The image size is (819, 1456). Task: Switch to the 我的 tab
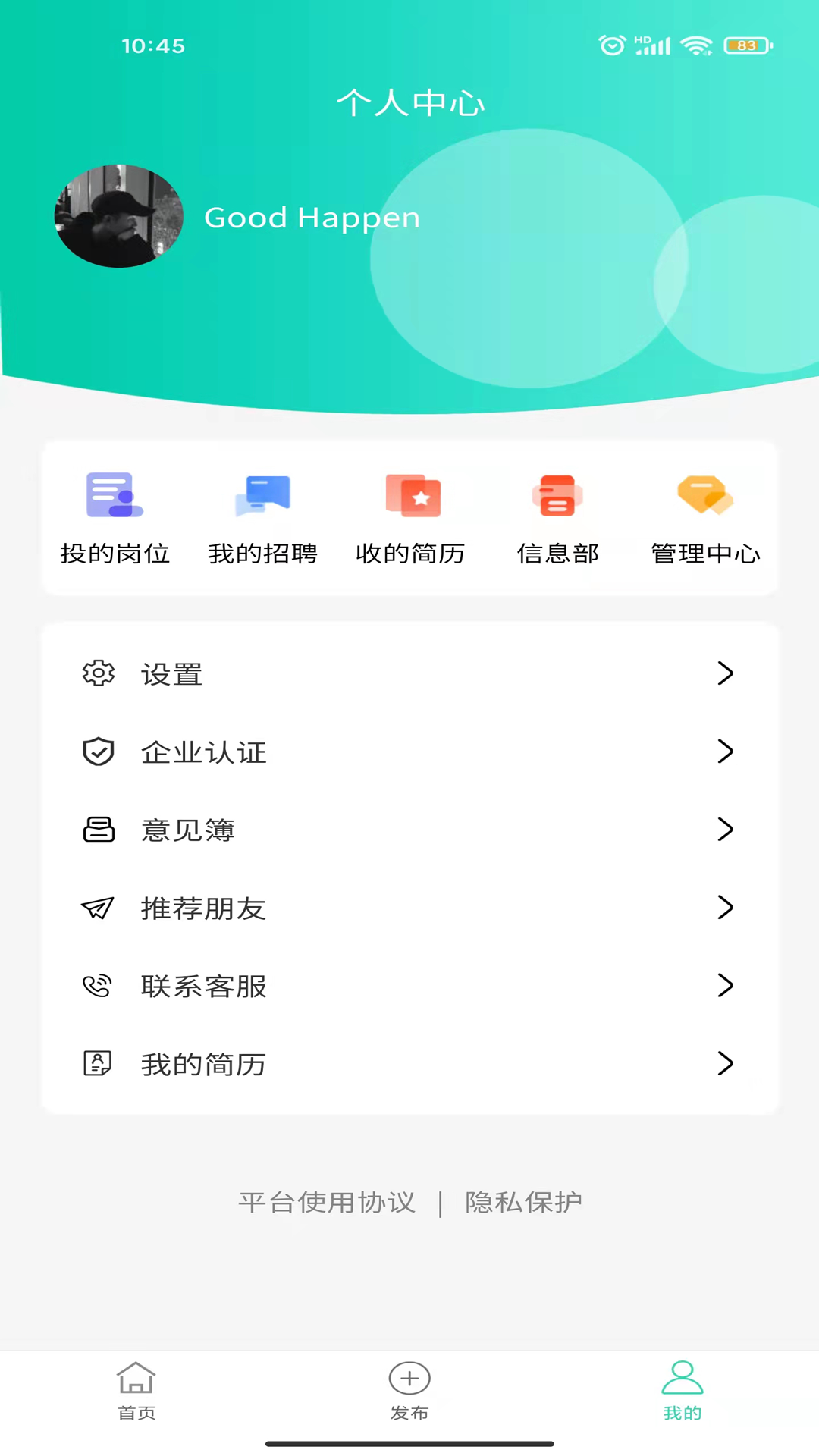point(682,1395)
